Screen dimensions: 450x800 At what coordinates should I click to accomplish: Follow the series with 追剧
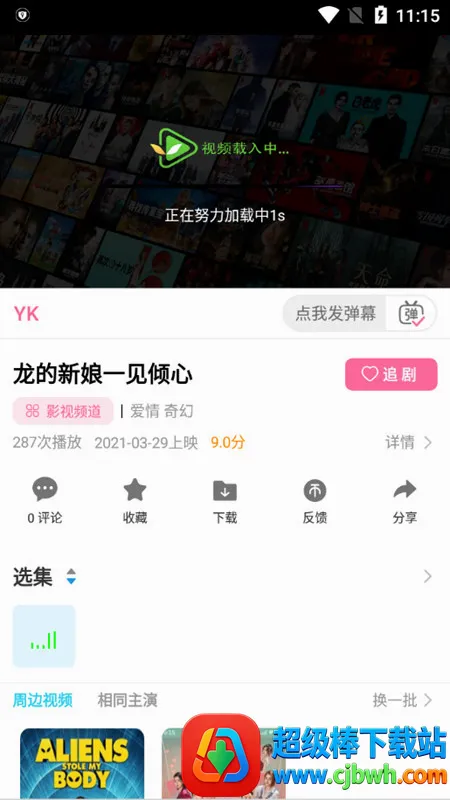coord(391,374)
